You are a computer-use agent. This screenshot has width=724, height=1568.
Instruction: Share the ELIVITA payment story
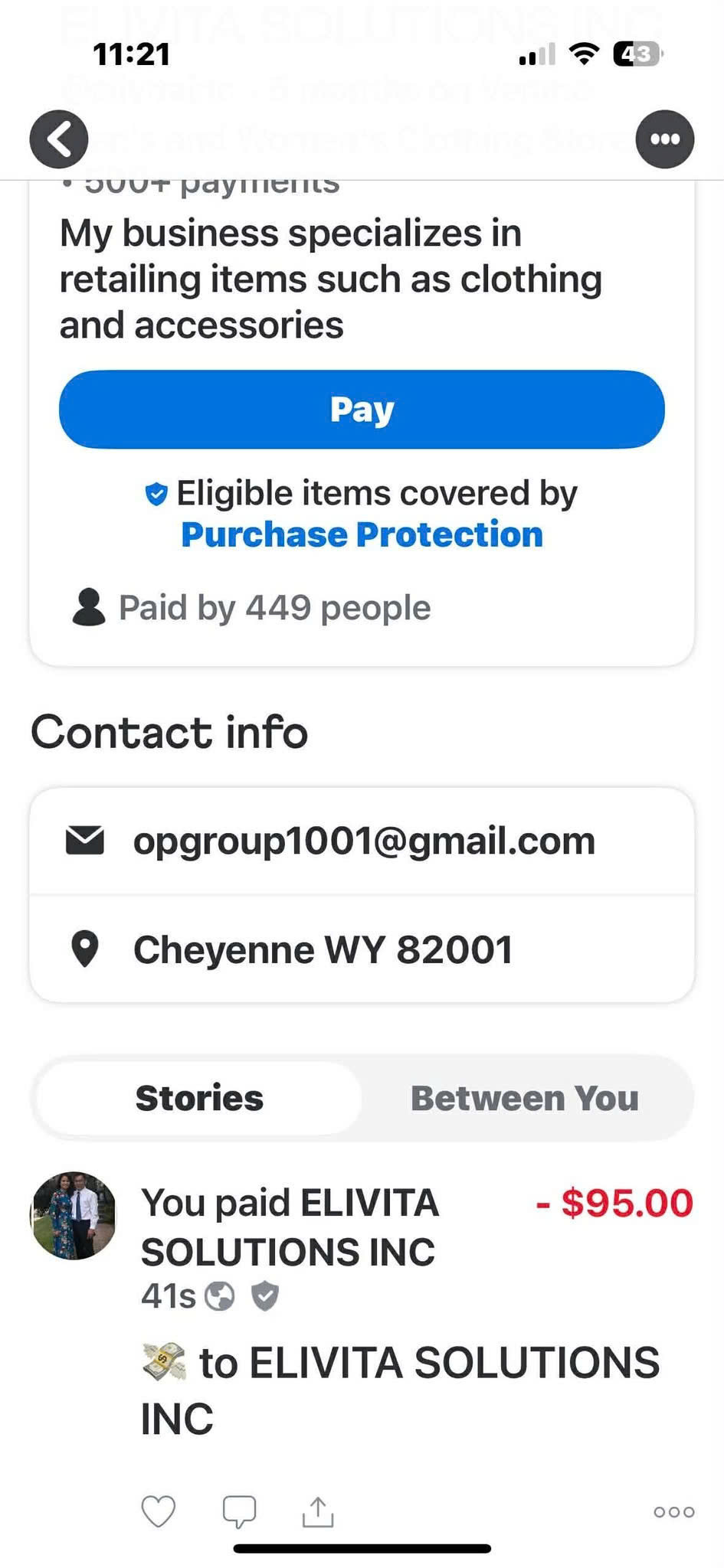coord(318,1511)
